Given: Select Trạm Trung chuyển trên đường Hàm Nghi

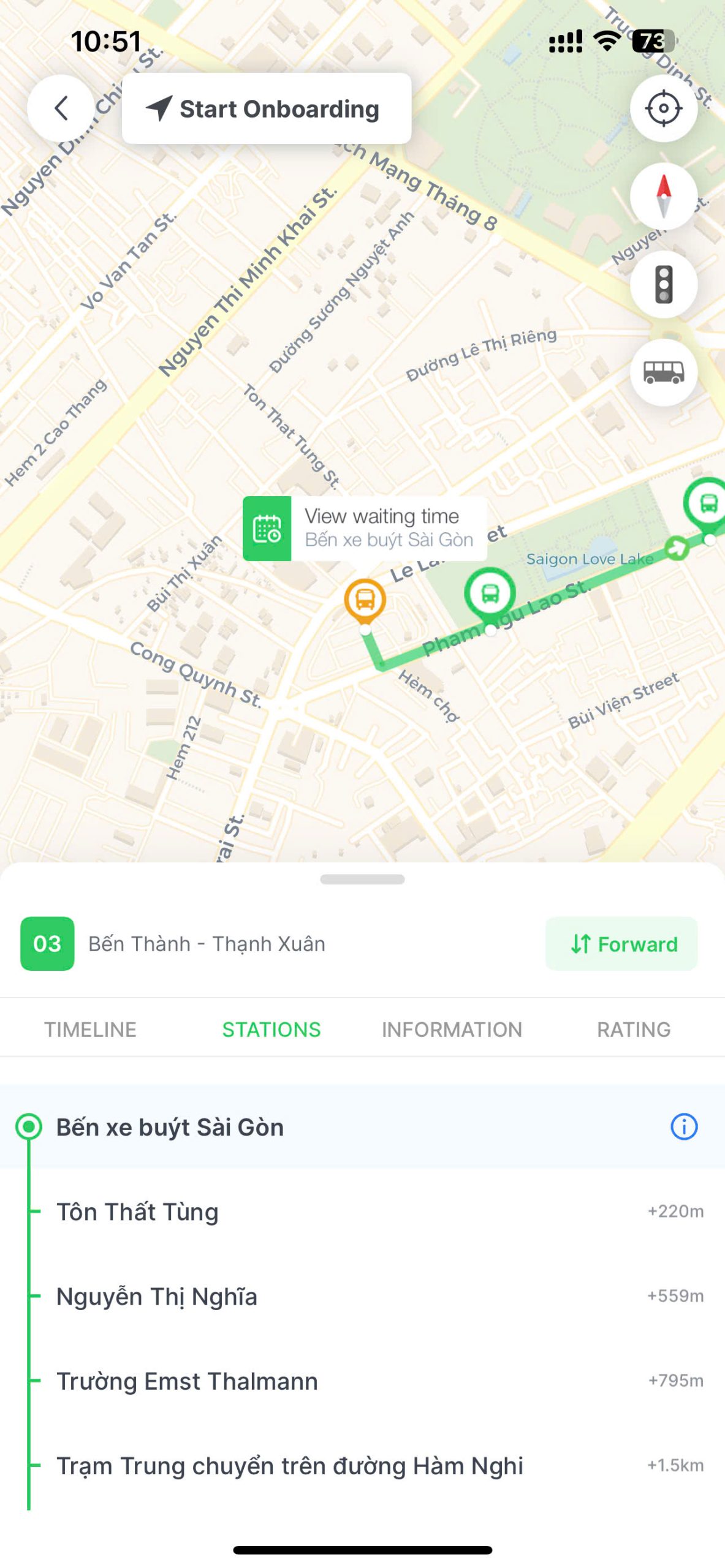Looking at the screenshot, I should (x=289, y=1466).
